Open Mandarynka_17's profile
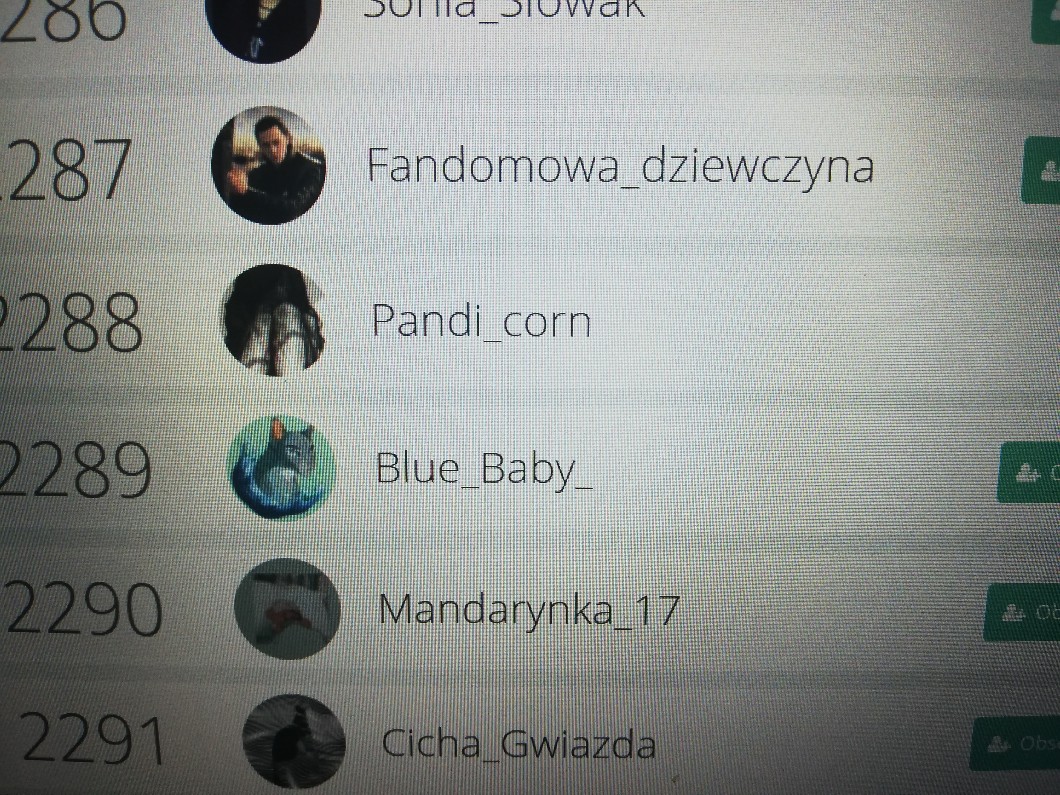 529,609
